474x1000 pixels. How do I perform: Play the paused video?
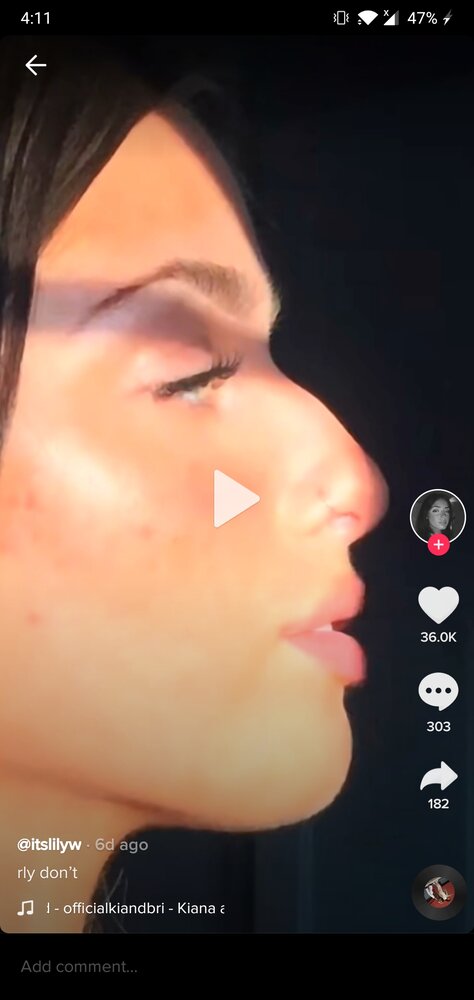pyautogui.click(x=237, y=499)
